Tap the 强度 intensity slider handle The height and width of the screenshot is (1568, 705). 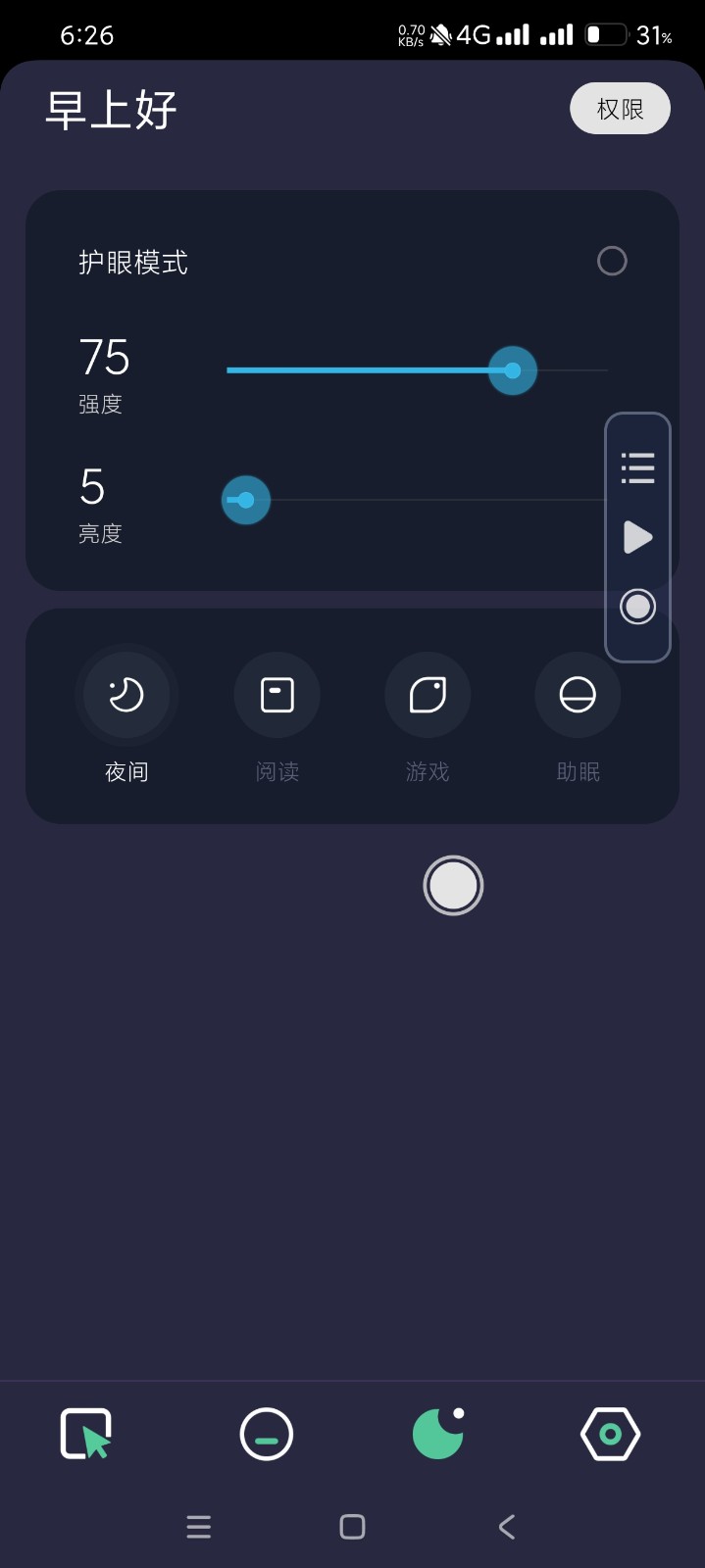point(512,370)
